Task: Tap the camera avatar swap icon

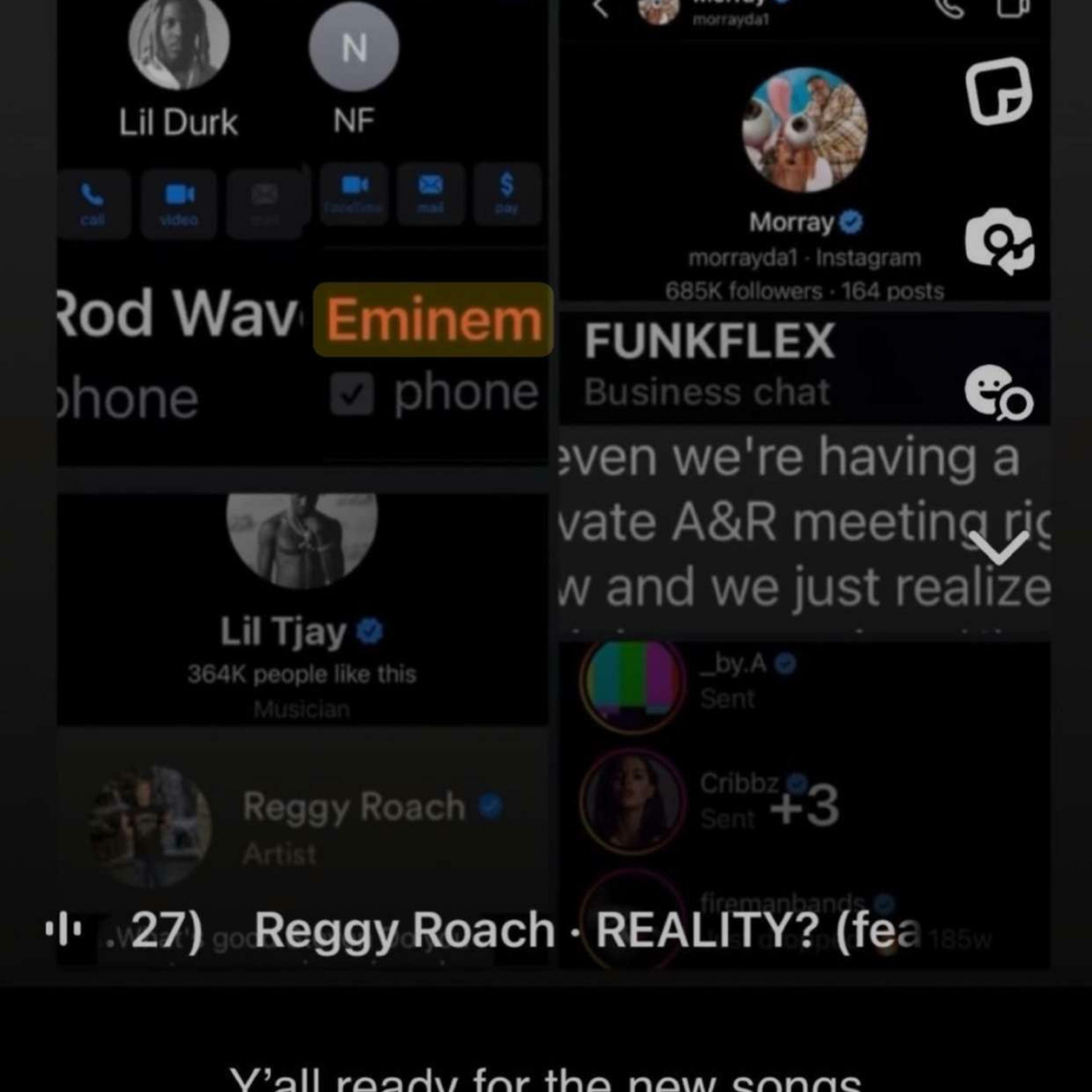Action: point(999,242)
